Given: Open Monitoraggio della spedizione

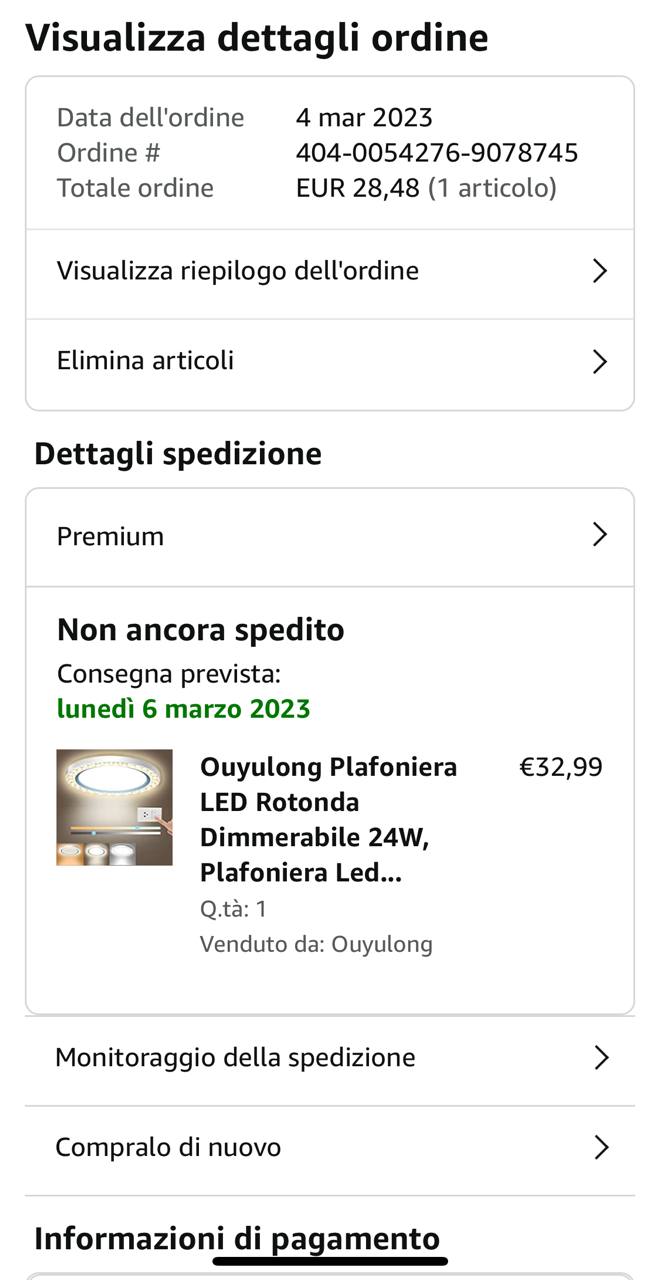Looking at the screenshot, I should click(330, 1060).
